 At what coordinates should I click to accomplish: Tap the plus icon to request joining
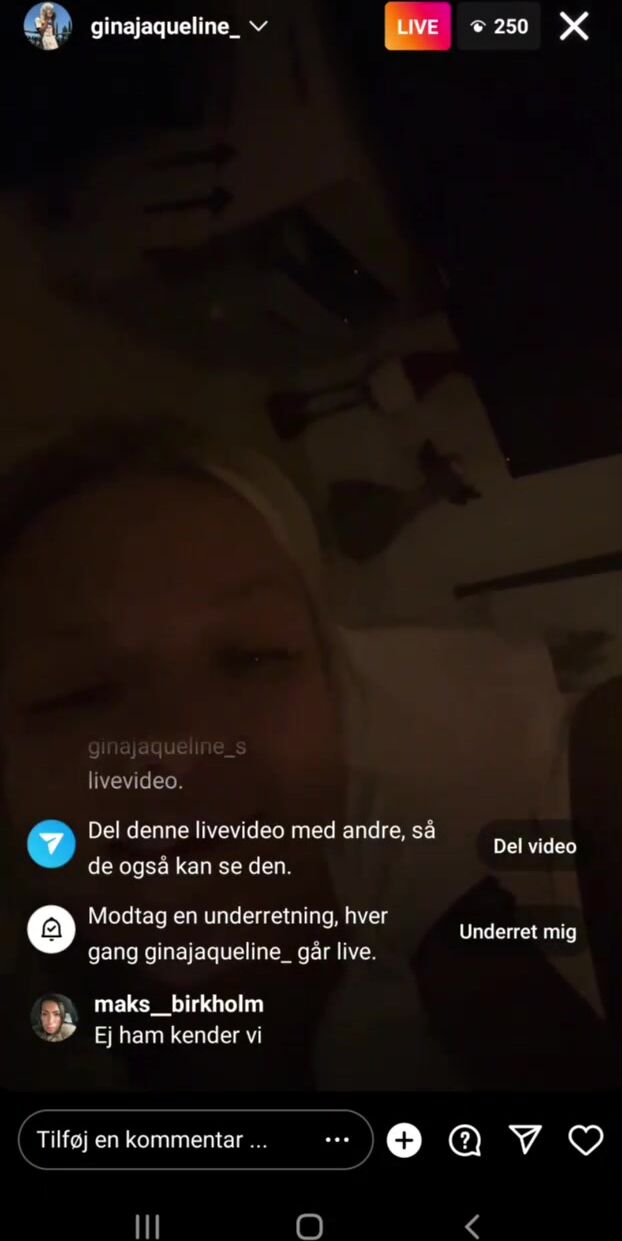(x=404, y=1140)
